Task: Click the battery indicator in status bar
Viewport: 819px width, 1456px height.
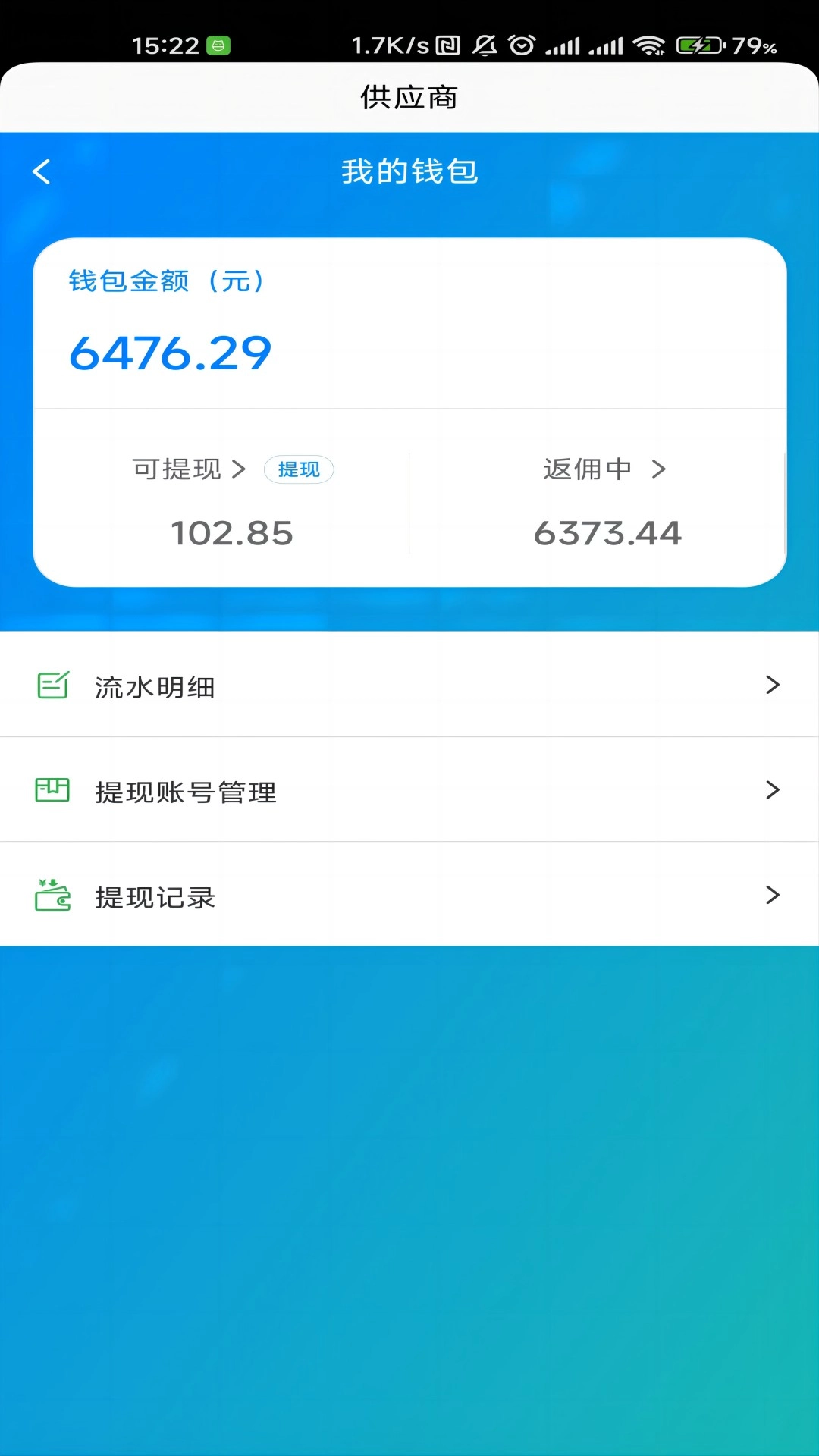Action: pyautogui.click(x=695, y=45)
